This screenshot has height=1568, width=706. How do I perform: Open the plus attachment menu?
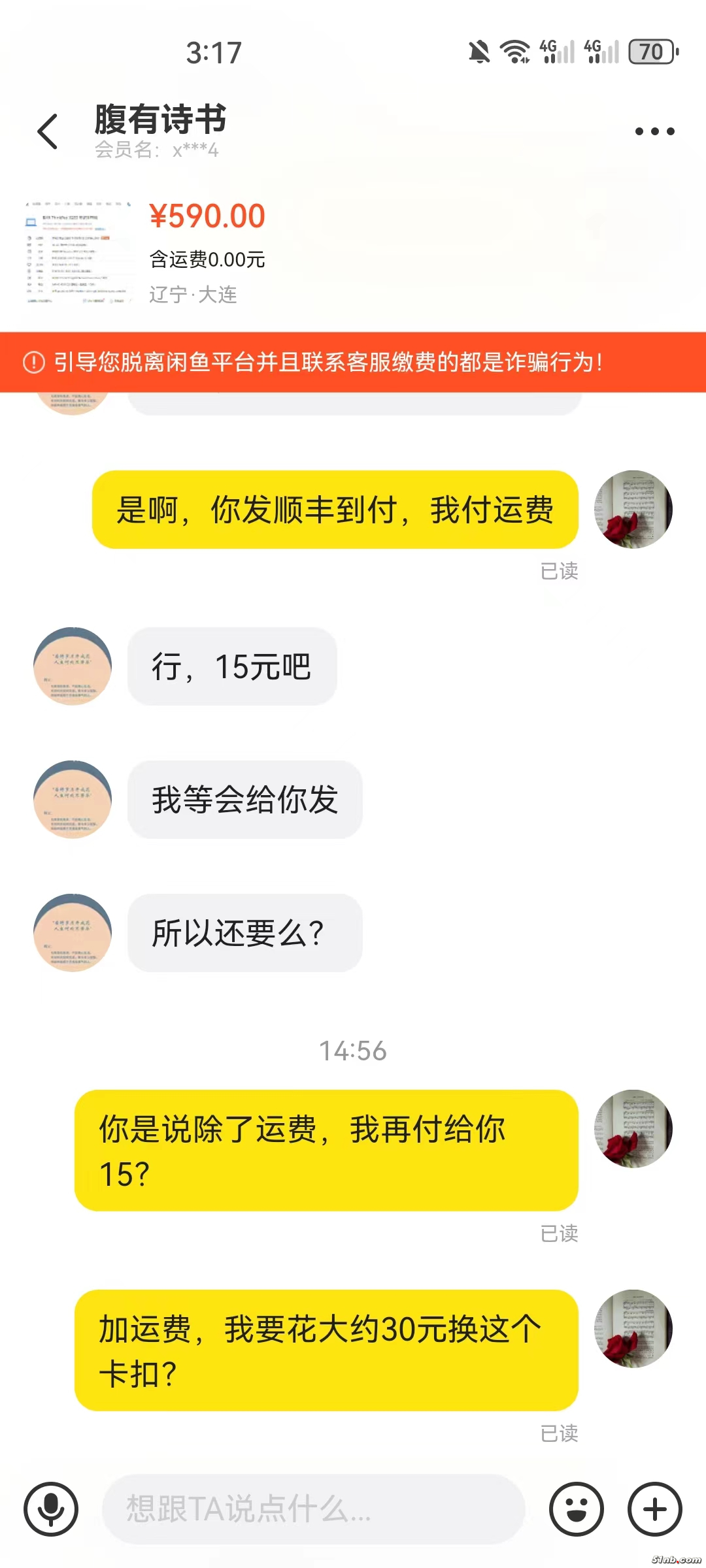(x=655, y=1509)
